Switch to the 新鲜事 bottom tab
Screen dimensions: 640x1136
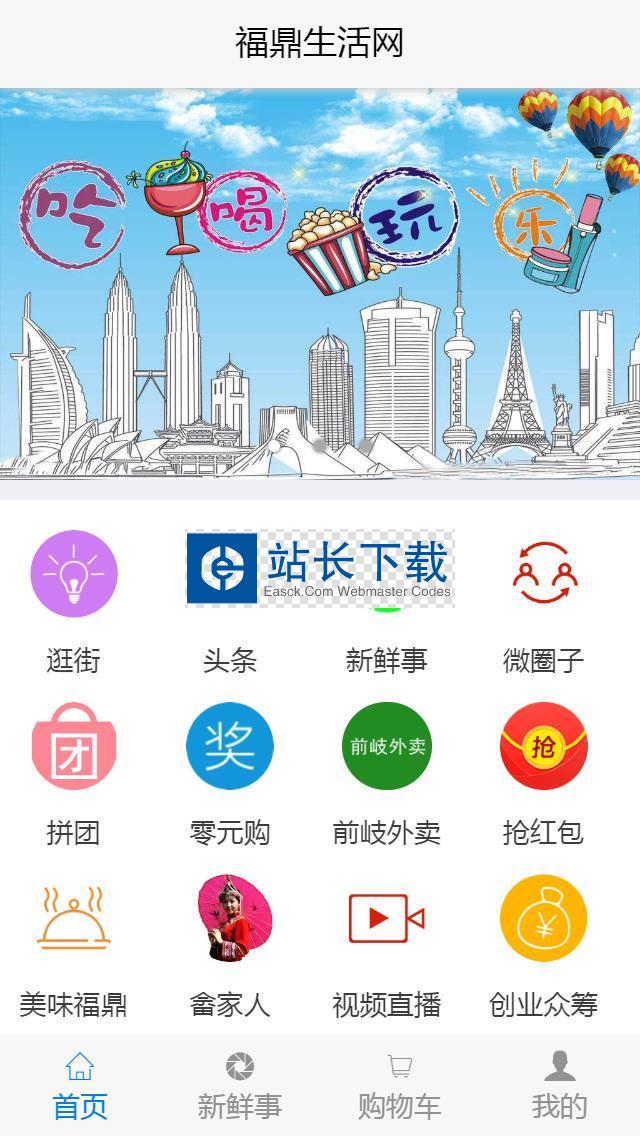coord(240,1085)
